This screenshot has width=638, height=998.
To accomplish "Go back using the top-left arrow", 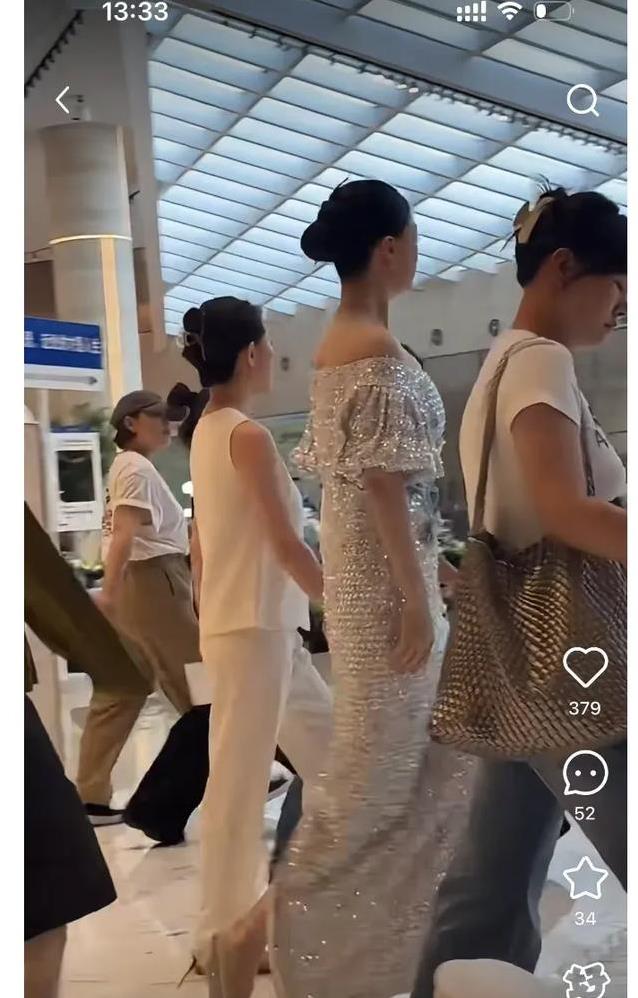I will pos(63,99).
